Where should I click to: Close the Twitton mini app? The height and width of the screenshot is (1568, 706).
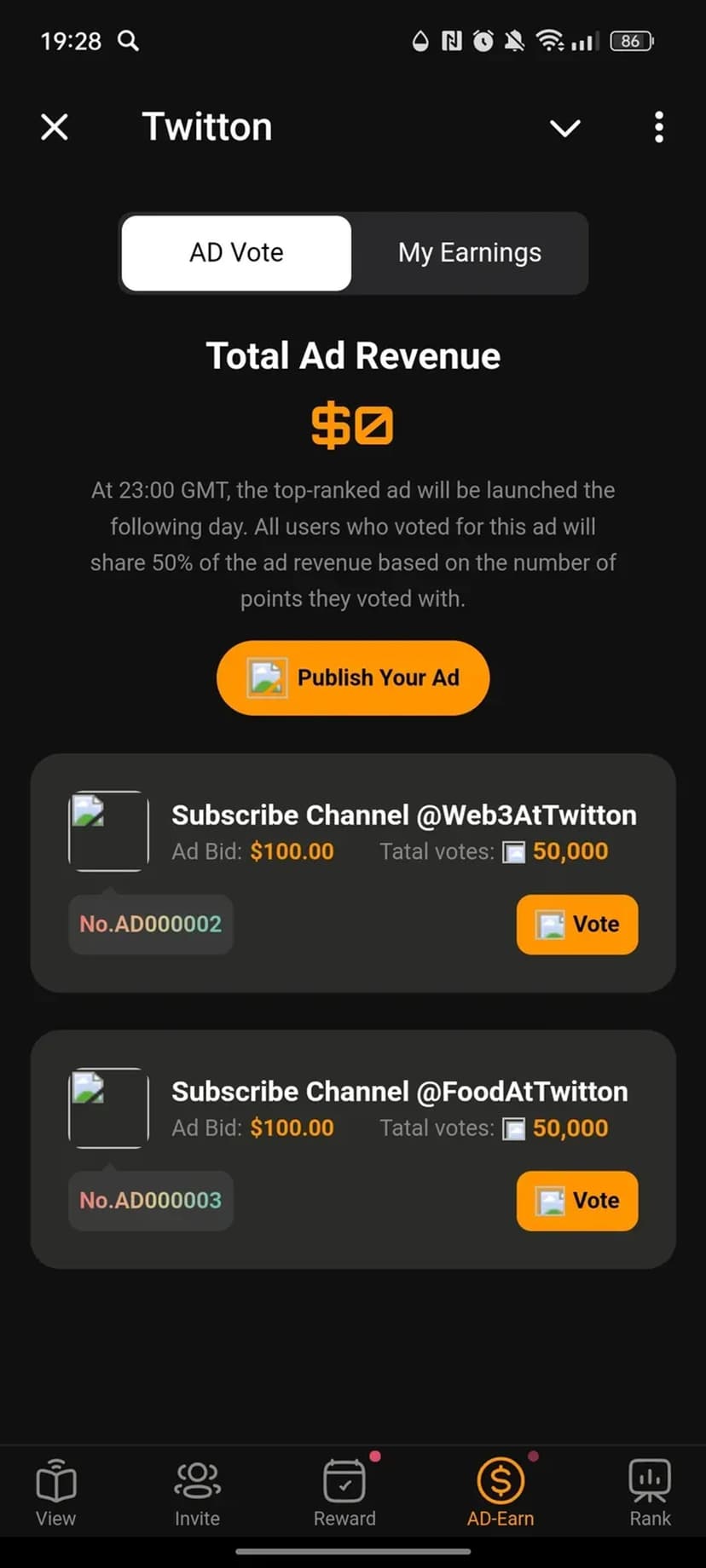click(55, 128)
